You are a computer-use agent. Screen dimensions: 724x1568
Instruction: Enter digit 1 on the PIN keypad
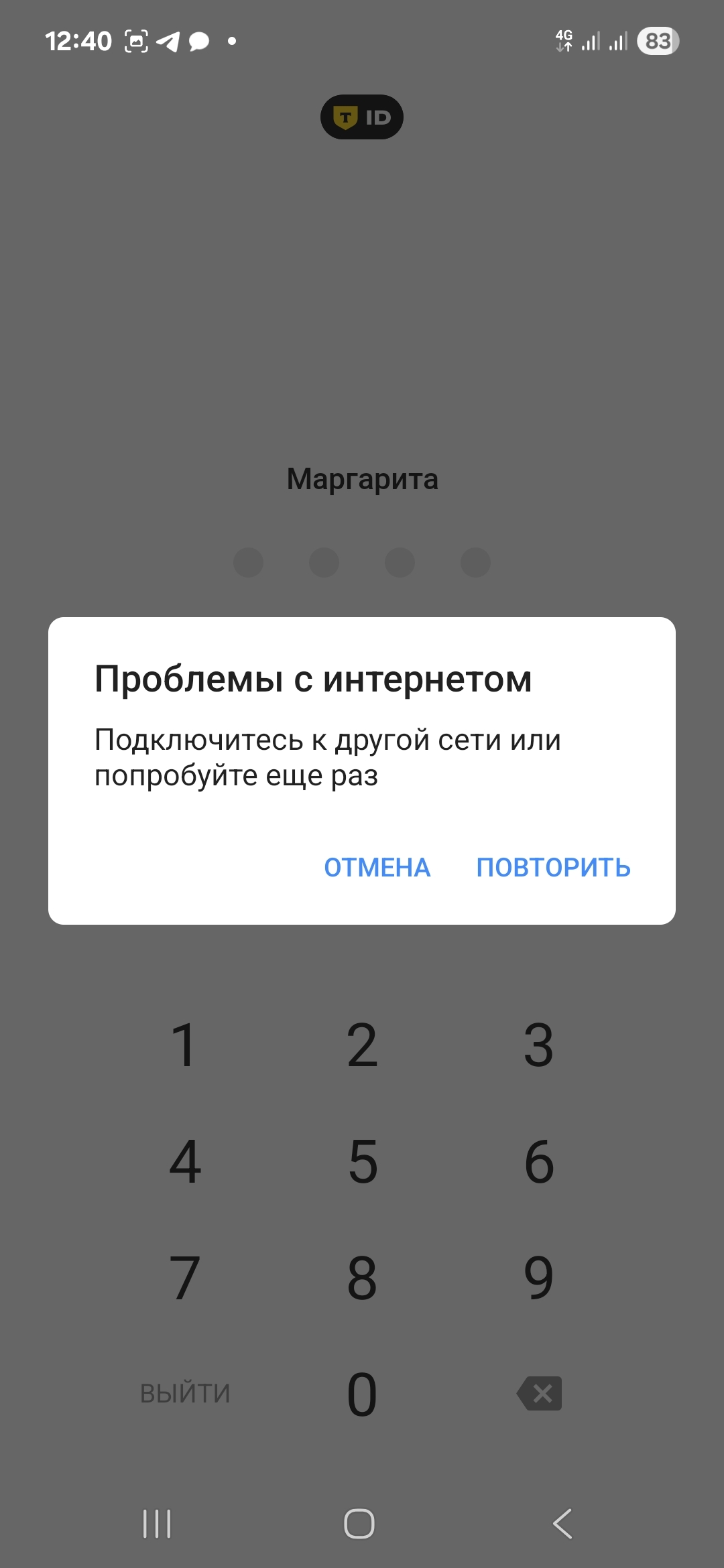point(184,1045)
